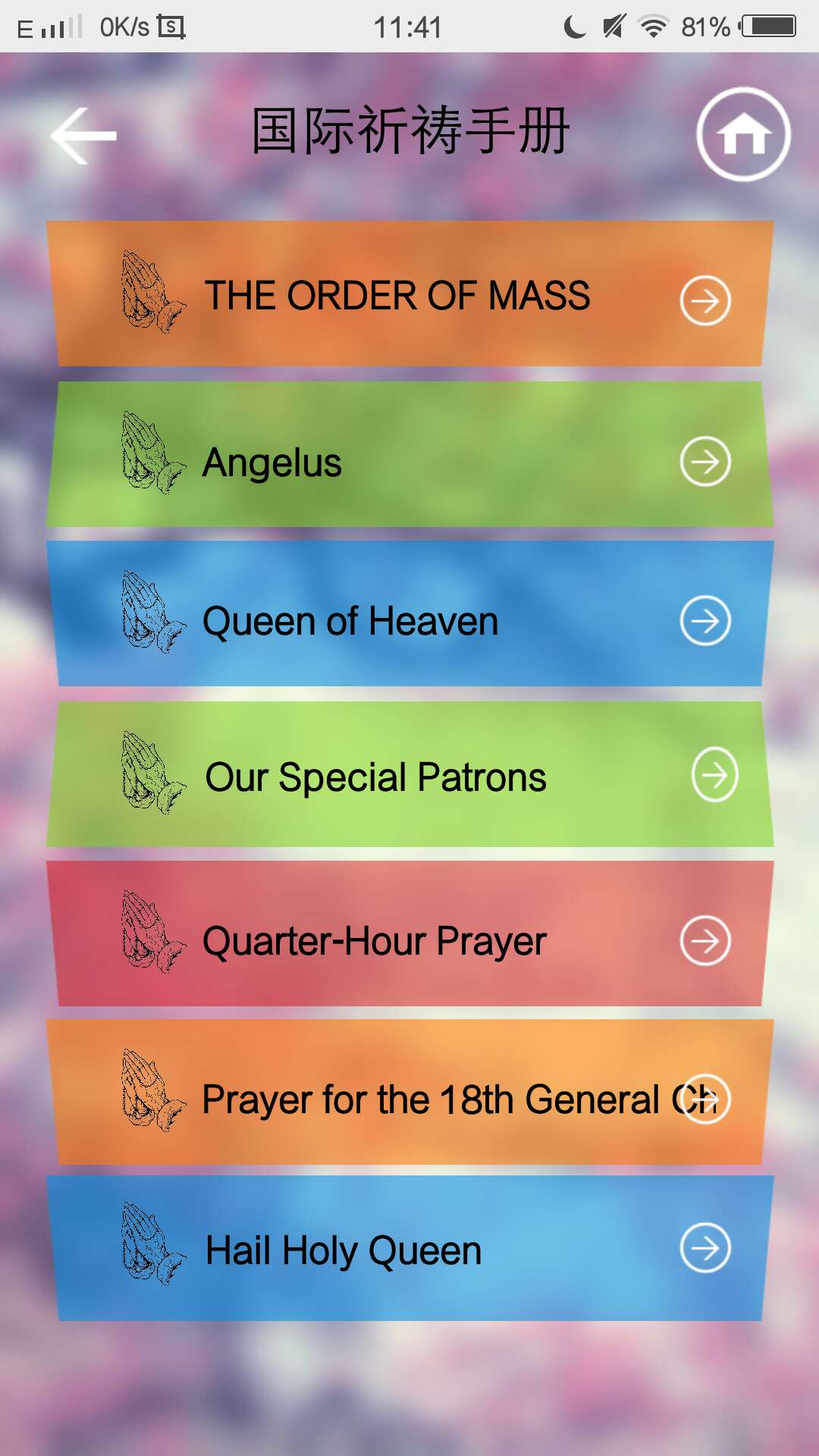Open Prayer for the 18th General
The height and width of the screenshot is (1456, 819).
pyautogui.click(x=409, y=1092)
